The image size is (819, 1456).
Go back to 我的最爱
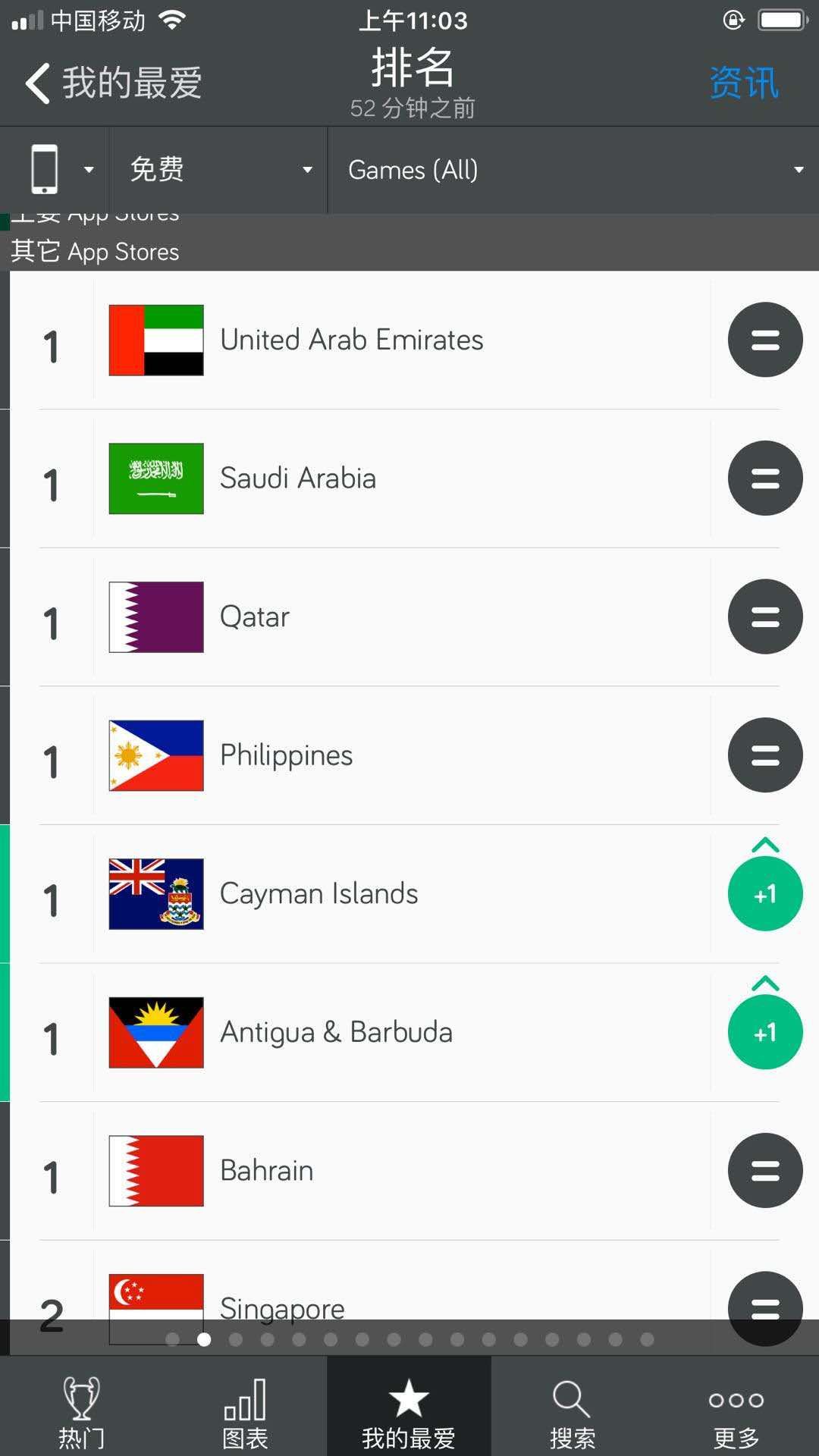[x=114, y=83]
